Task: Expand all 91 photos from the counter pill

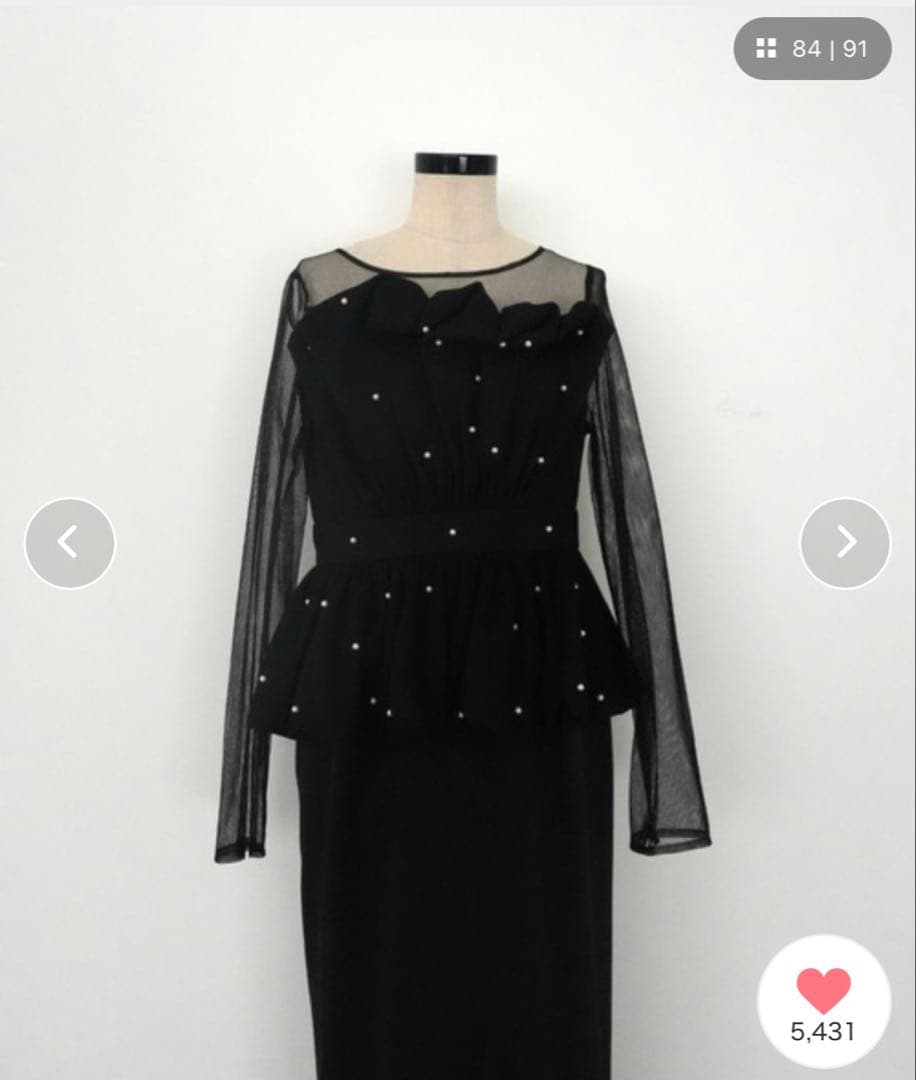Action: tap(810, 47)
